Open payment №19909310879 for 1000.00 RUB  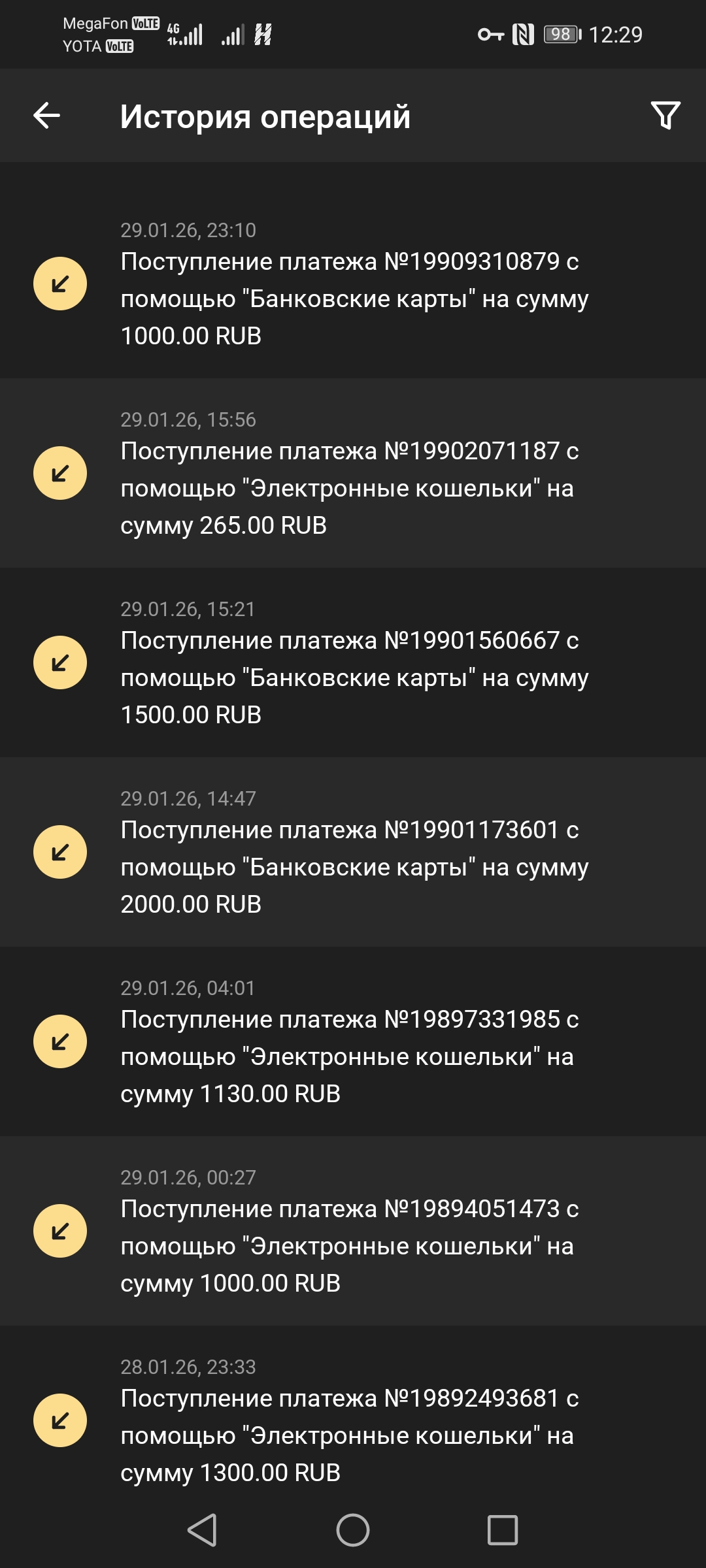coord(353,284)
